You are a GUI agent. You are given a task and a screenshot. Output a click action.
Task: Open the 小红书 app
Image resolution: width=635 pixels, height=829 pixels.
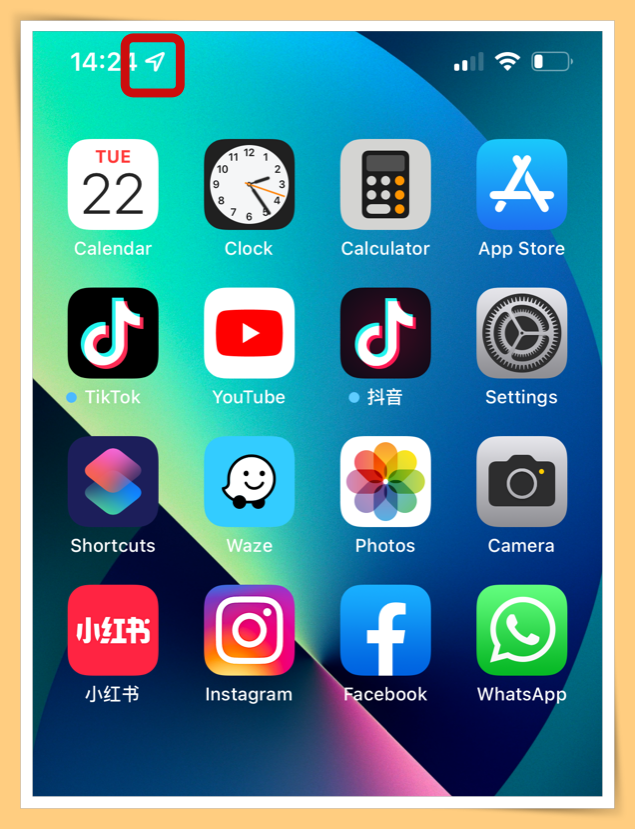pos(113,630)
